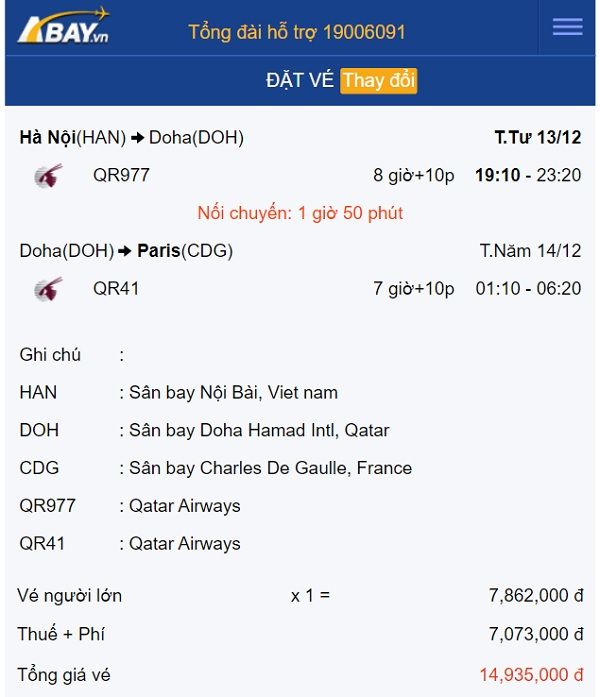Call support hotline 19006091
Viewport: 600px width, 697px height.
tap(297, 32)
